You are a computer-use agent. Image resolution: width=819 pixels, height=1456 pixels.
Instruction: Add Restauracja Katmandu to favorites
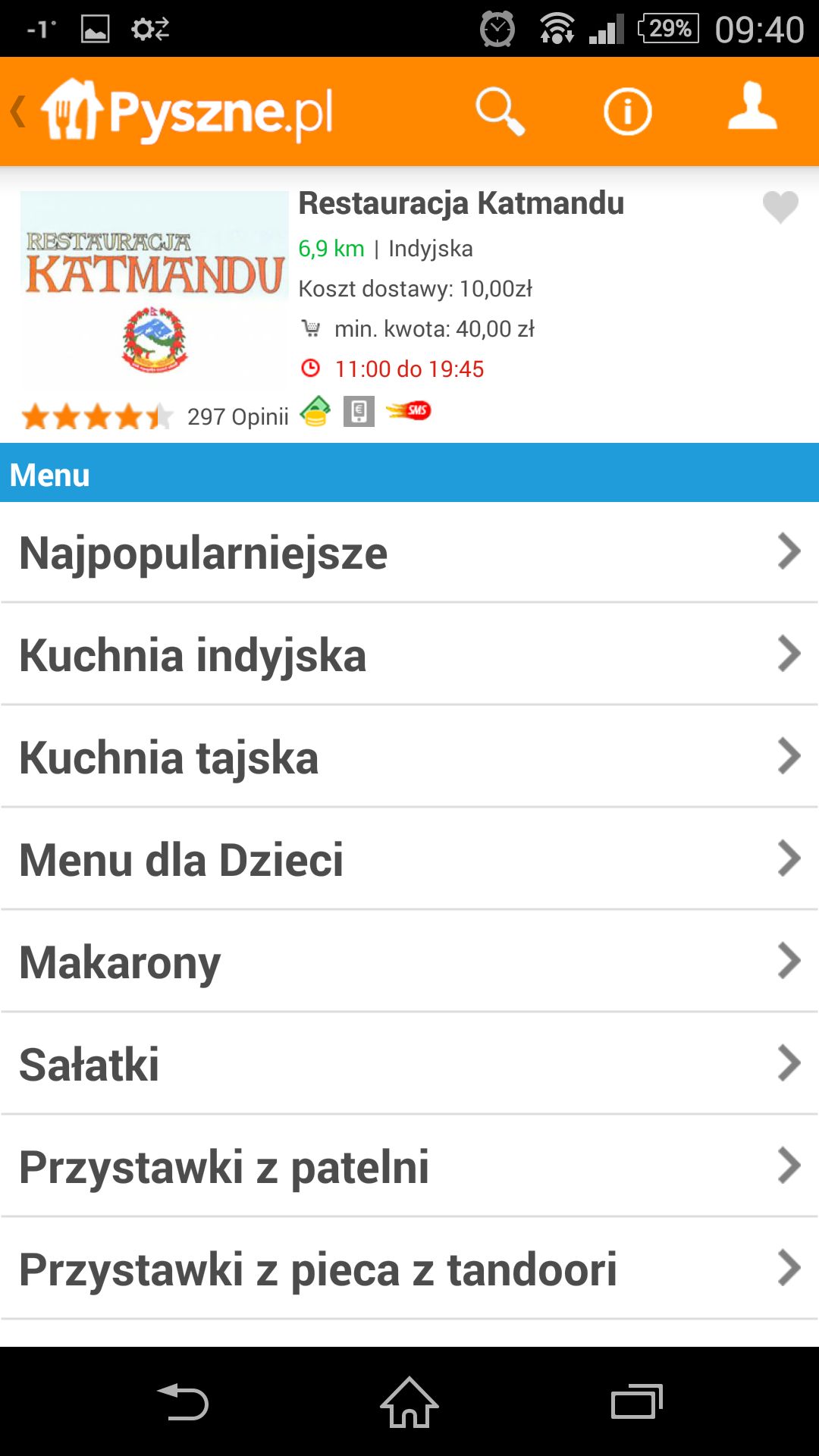[780, 206]
